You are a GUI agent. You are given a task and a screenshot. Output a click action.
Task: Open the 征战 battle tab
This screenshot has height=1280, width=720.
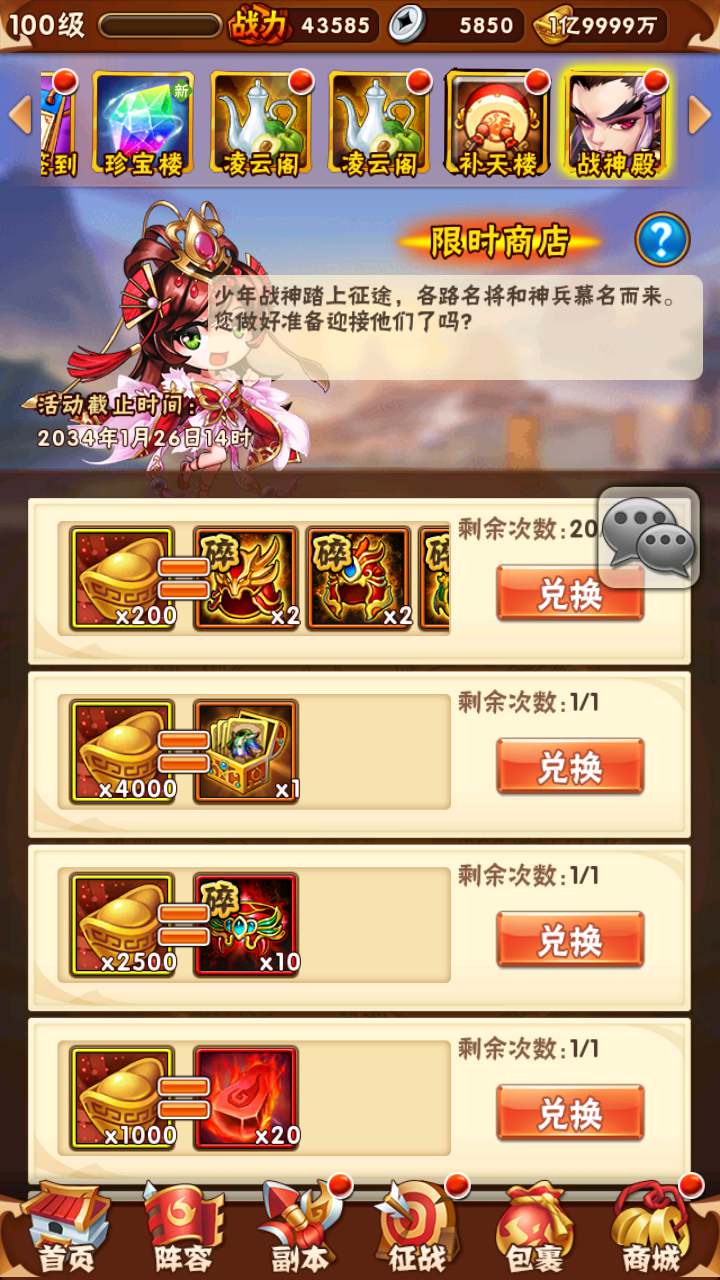tap(418, 1228)
